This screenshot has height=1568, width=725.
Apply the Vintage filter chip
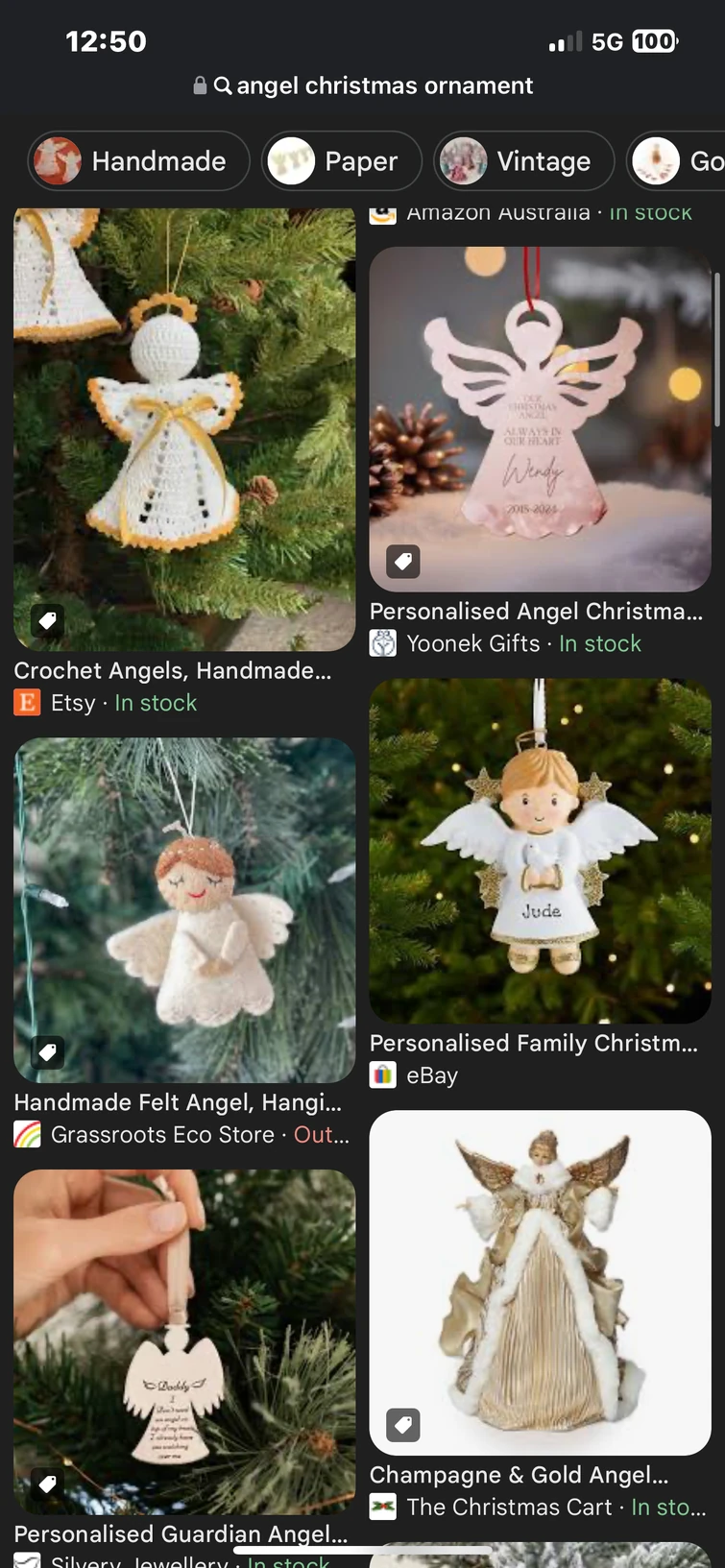523,161
